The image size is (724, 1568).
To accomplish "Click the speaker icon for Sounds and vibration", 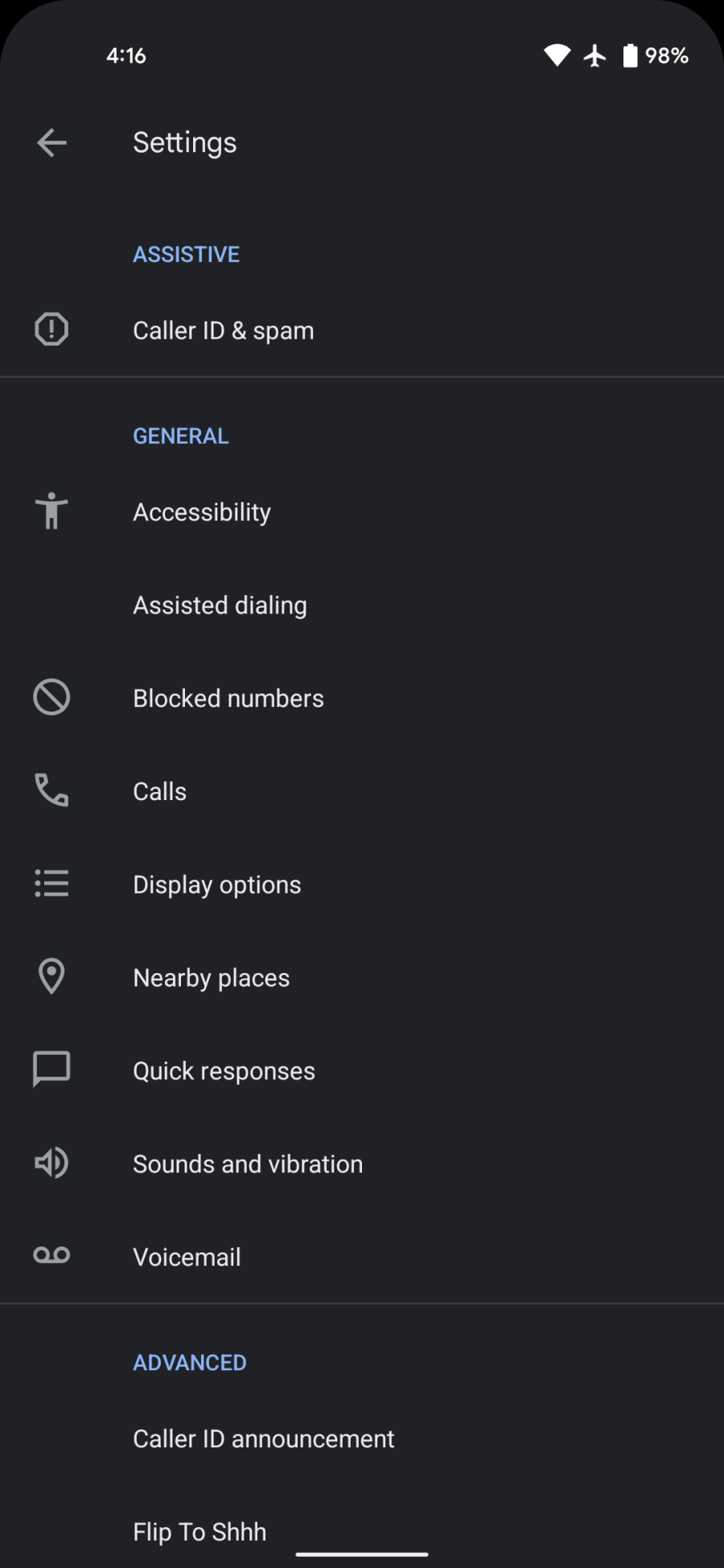I will pos(51,1163).
